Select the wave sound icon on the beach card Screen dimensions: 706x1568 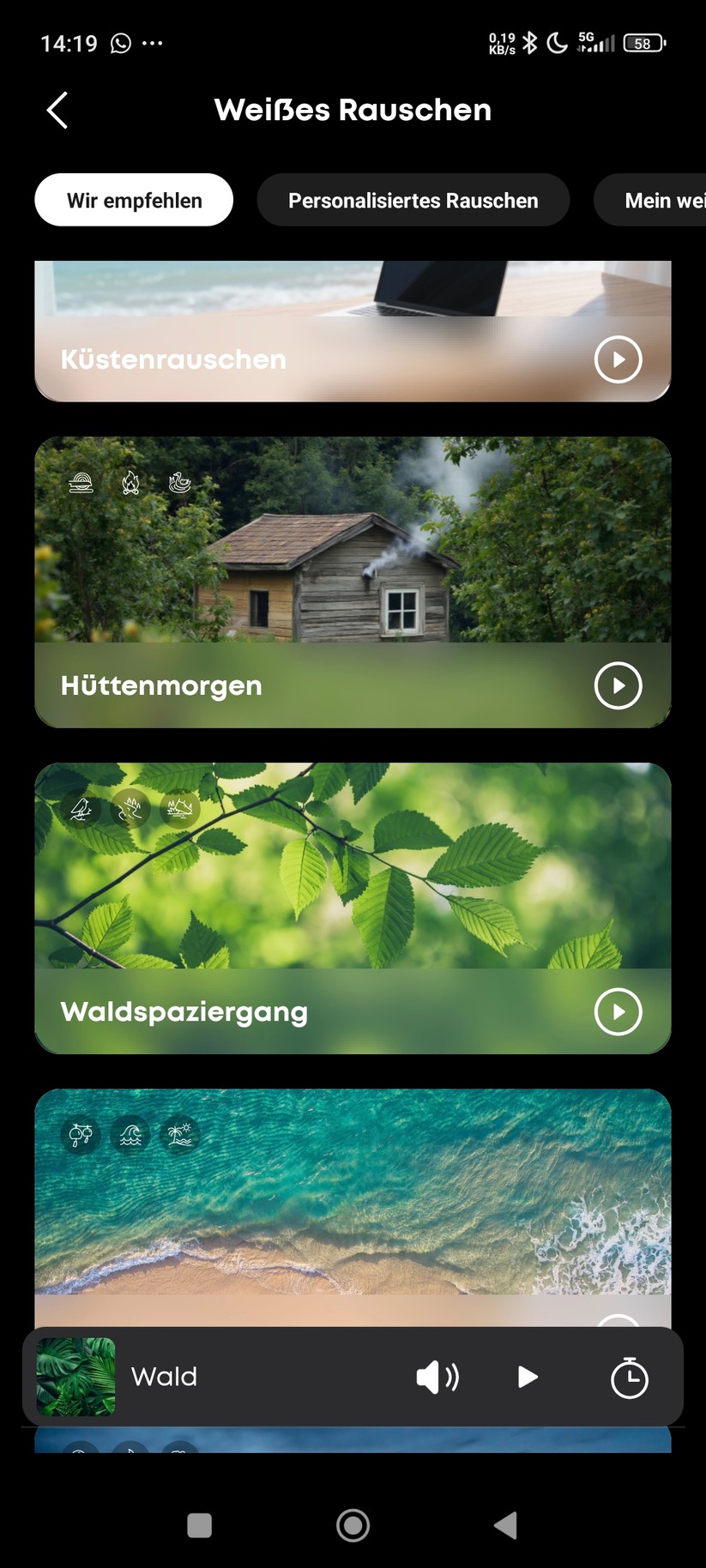click(x=130, y=1134)
